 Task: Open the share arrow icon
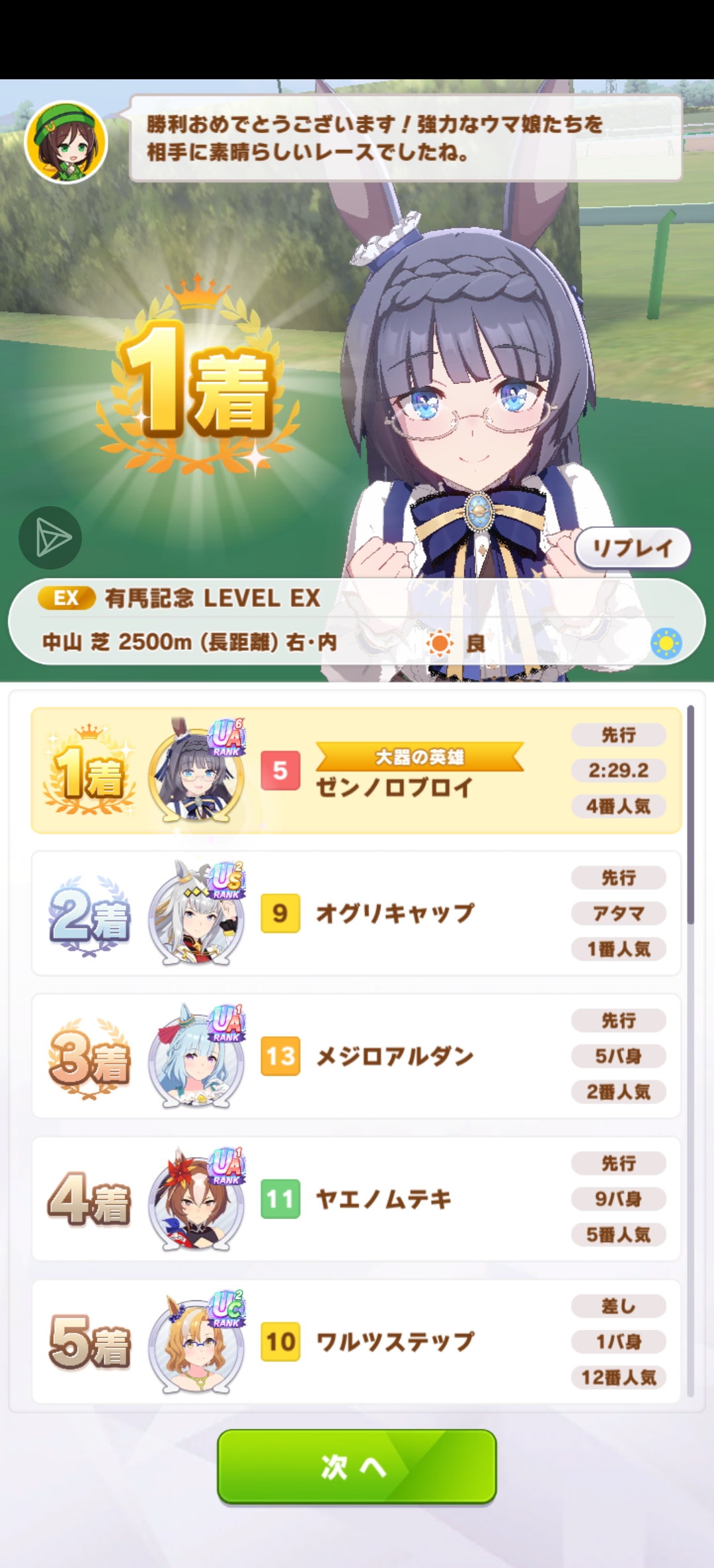click(x=50, y=538)
